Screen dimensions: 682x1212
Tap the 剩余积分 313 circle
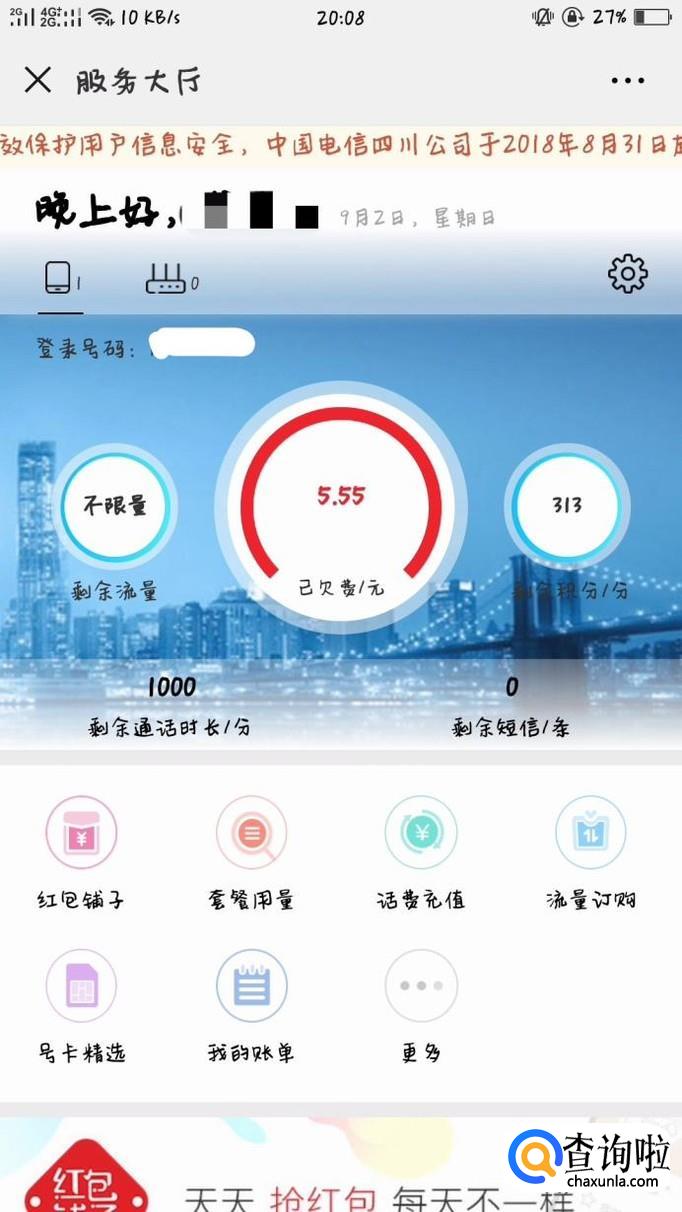[x=567, y=505]
